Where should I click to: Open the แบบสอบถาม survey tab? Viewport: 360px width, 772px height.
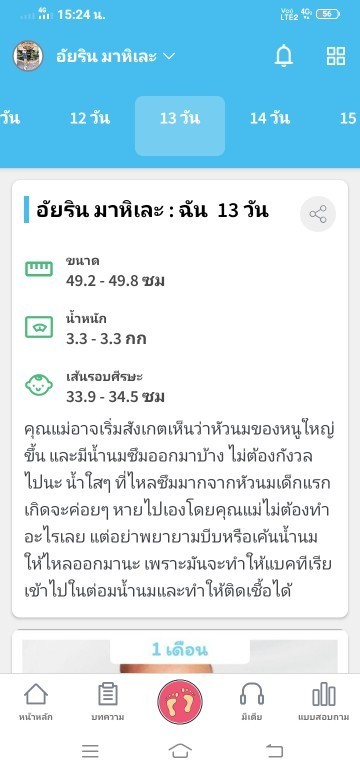324,703
